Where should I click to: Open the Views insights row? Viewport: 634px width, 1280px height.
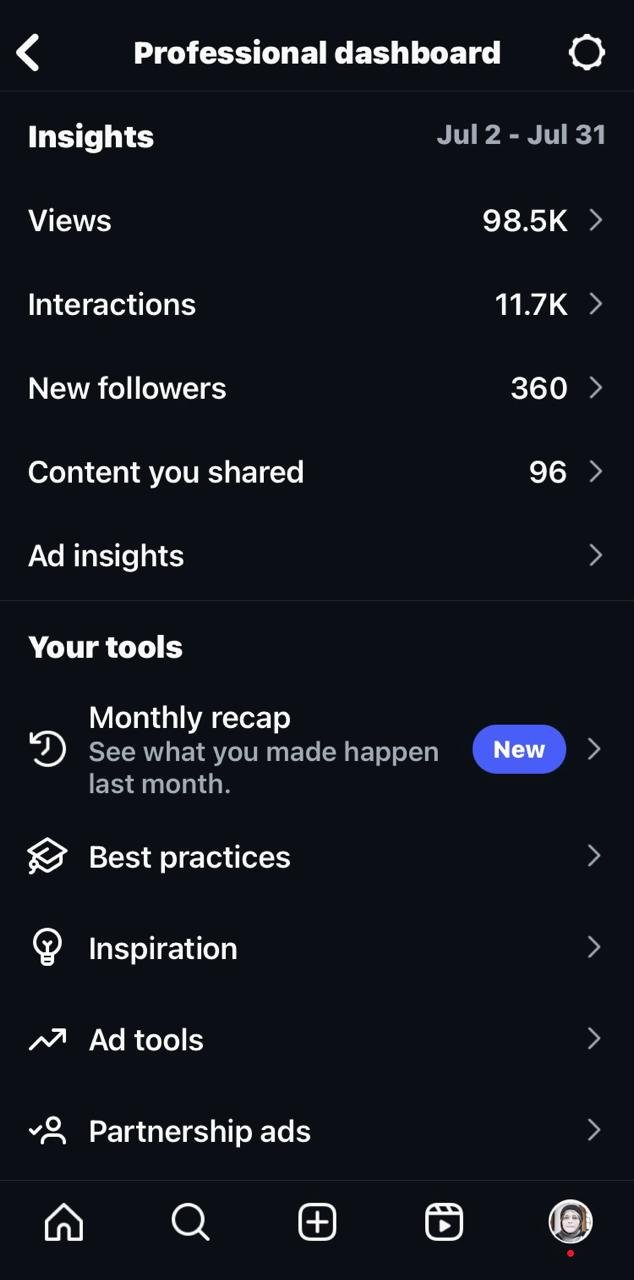click(x=316, y=221)
